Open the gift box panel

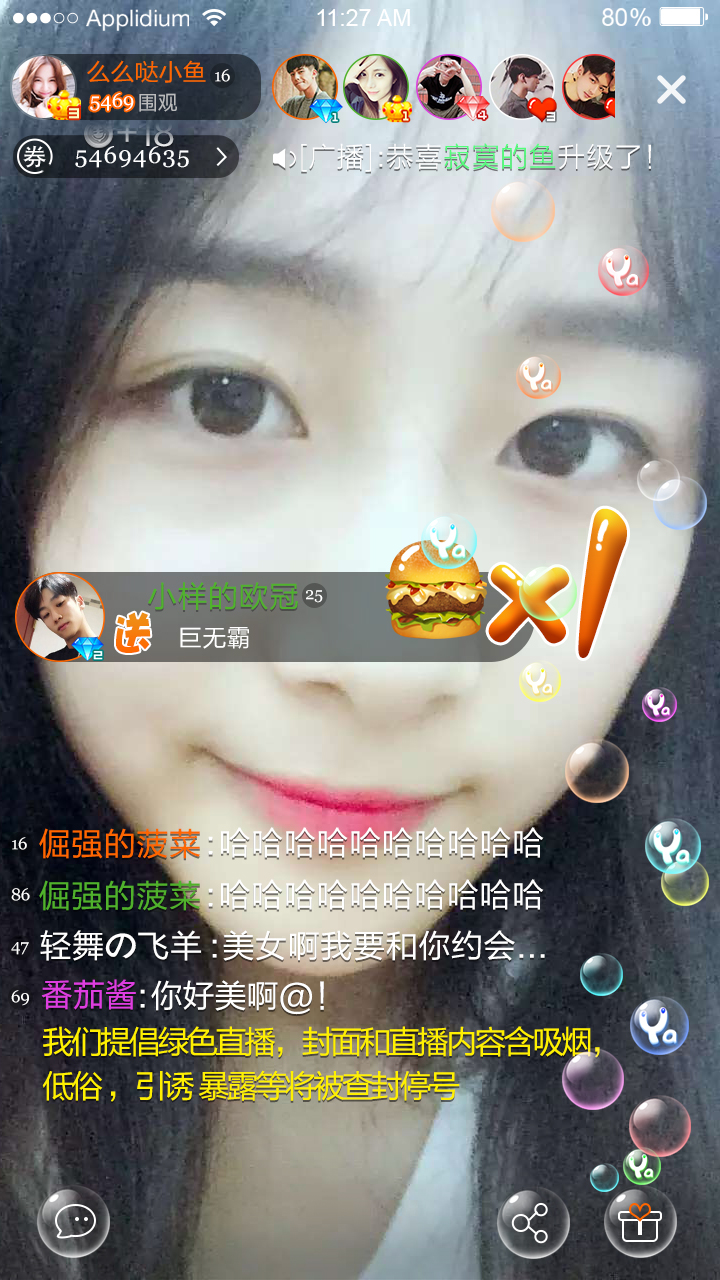pos(640,1222)
